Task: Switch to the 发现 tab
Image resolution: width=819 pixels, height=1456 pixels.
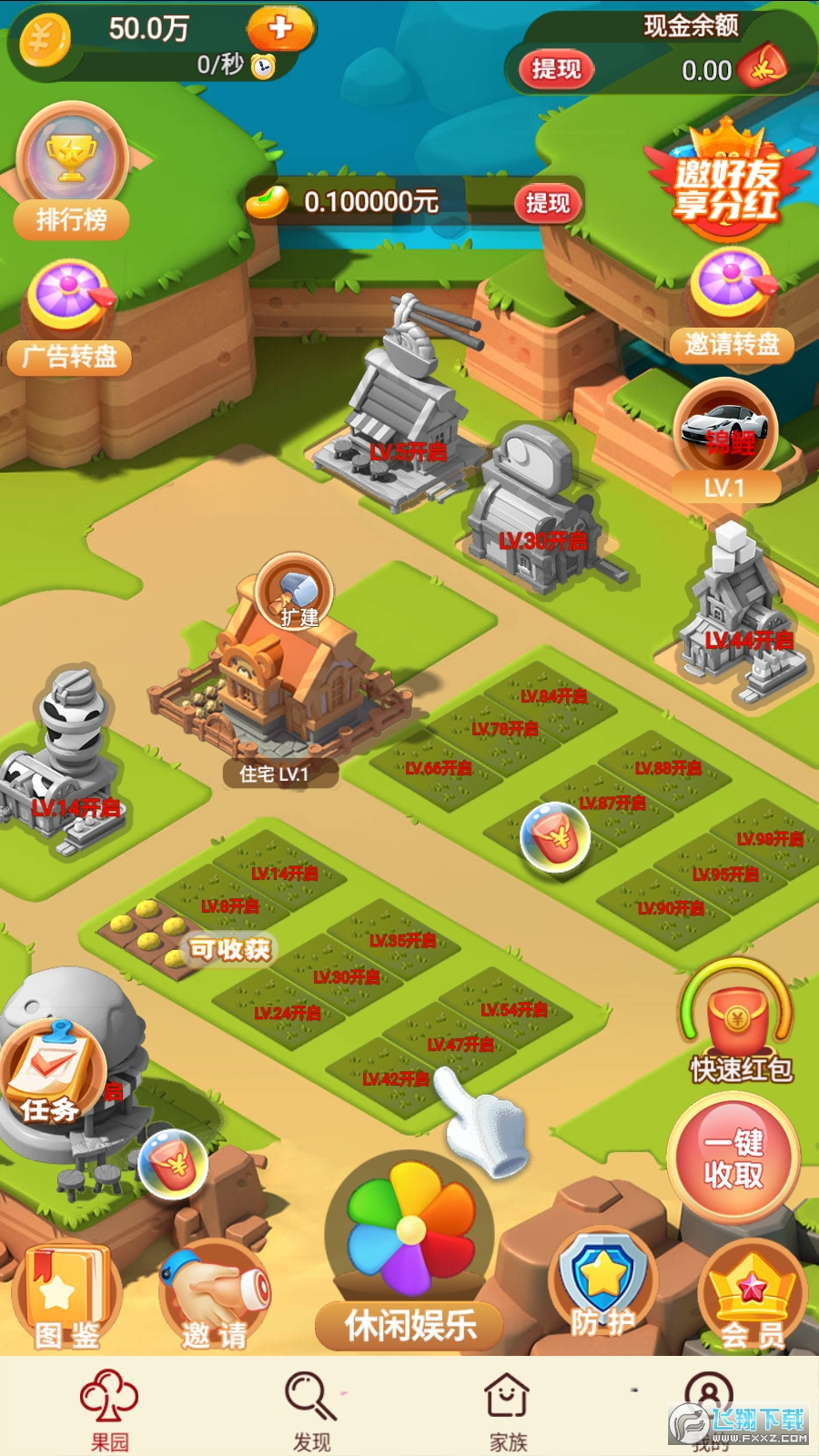Action: click(311, 1410)
